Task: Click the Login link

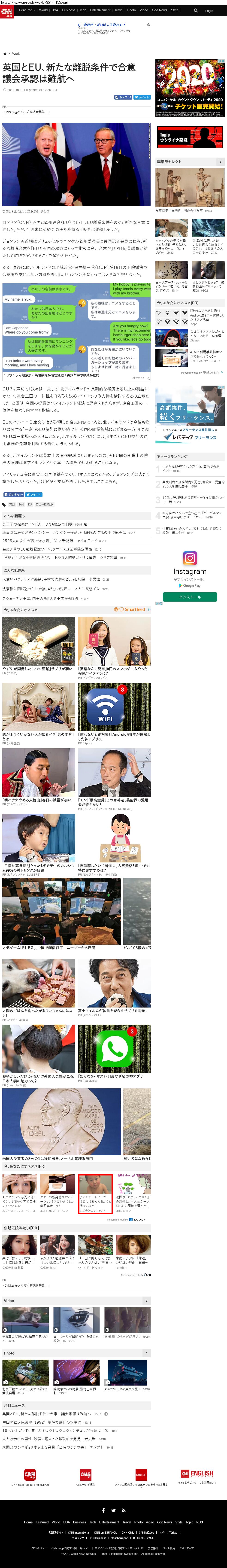Action: [209, 10]
